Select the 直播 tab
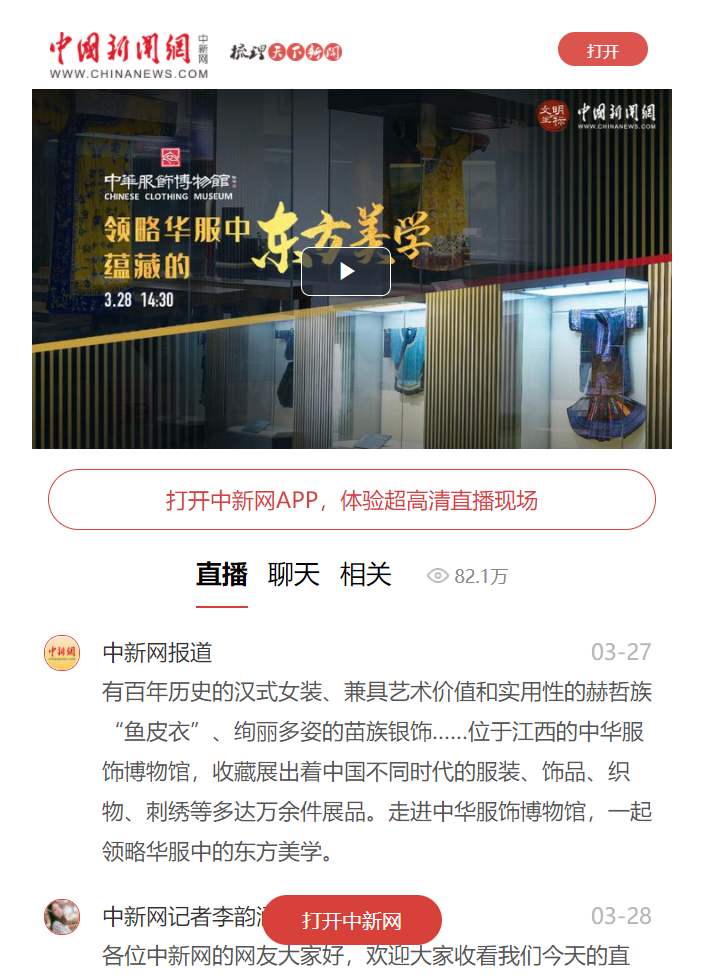Viewport: 704px width, 979px height. 221,575
